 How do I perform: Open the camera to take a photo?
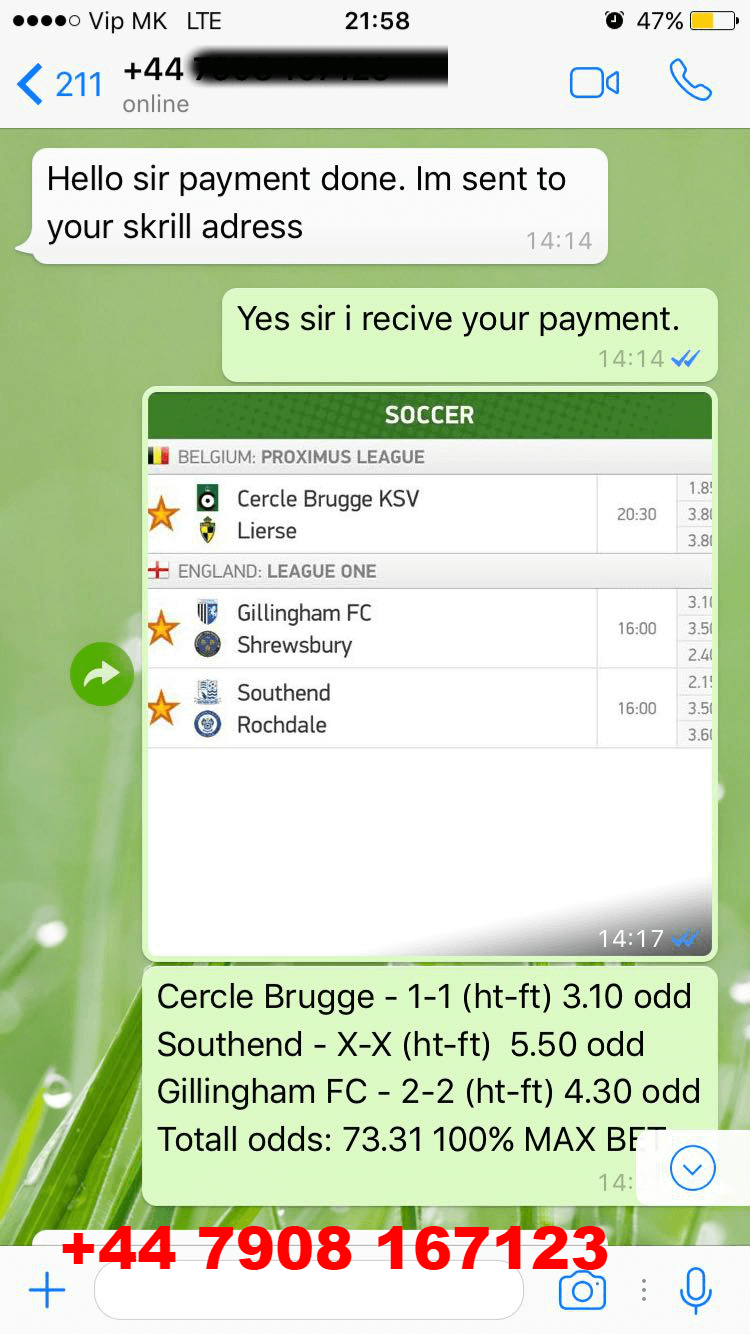(582, 1291)
